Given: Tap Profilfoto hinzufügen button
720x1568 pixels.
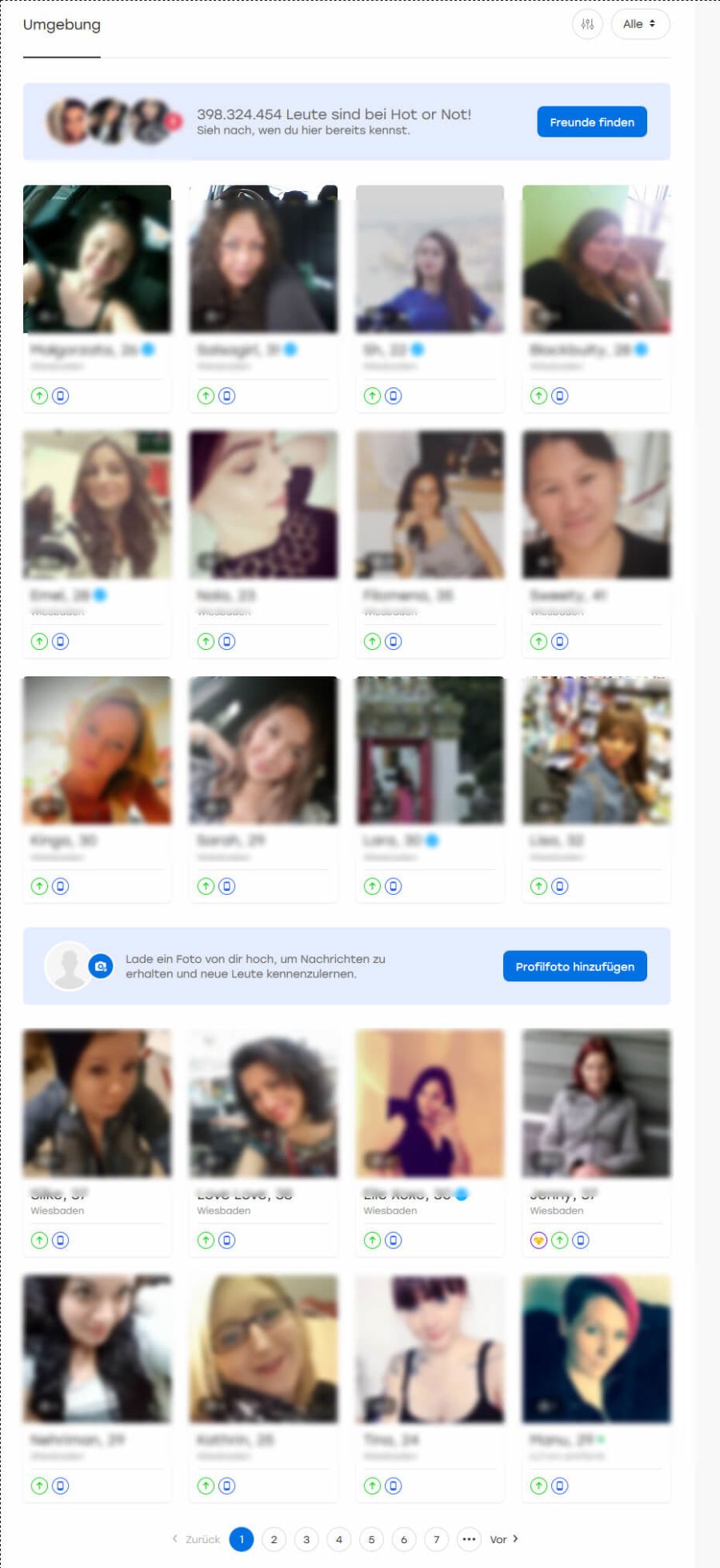Looking at the screenshot, I should [574, 966].
